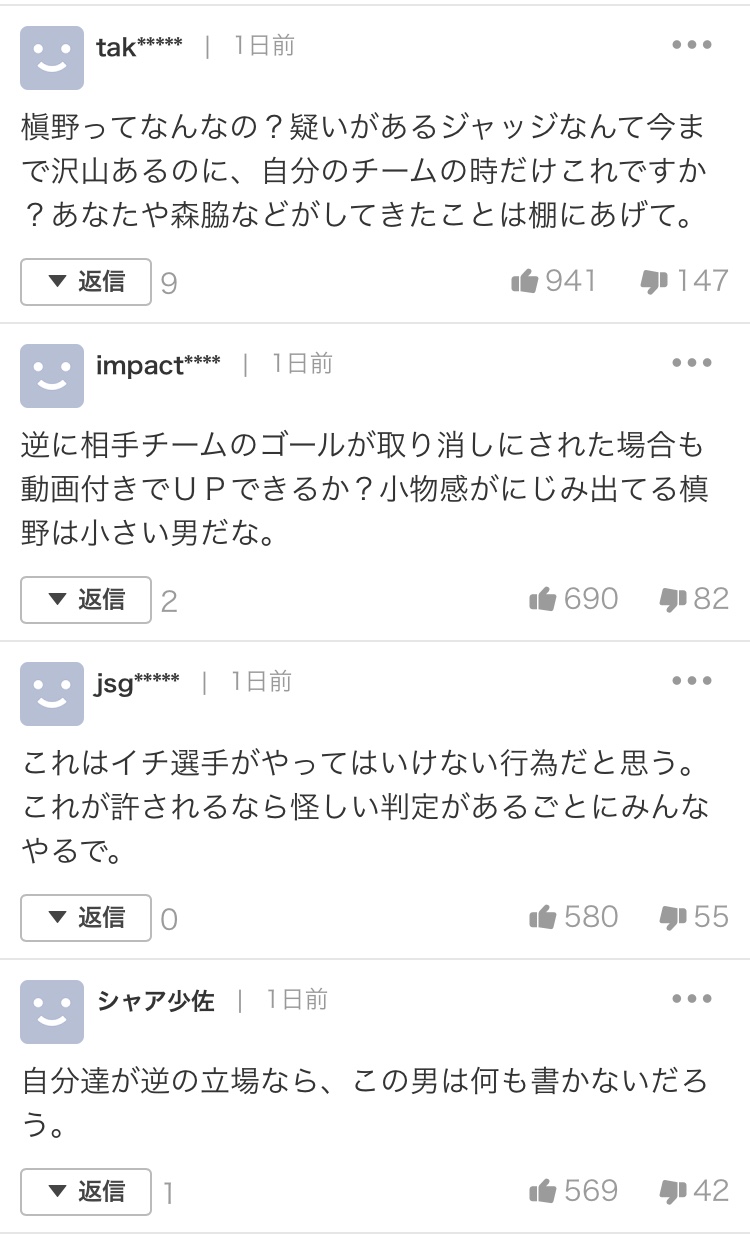The image size is (750, 1243).
Task: Open overflow menu on jsg*****'s comment
Action: (x=691, y=681)
